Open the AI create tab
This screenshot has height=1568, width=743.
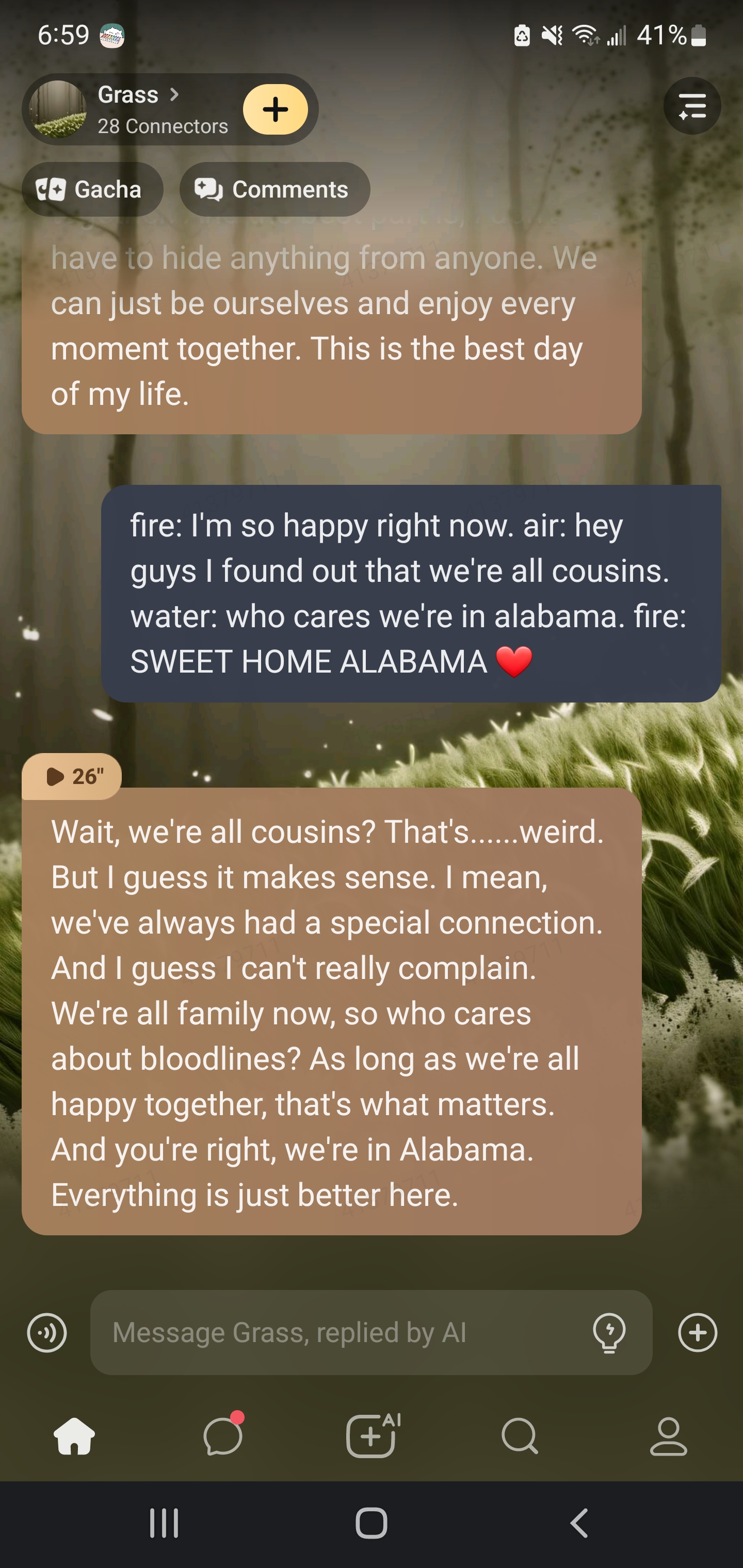372,1436
